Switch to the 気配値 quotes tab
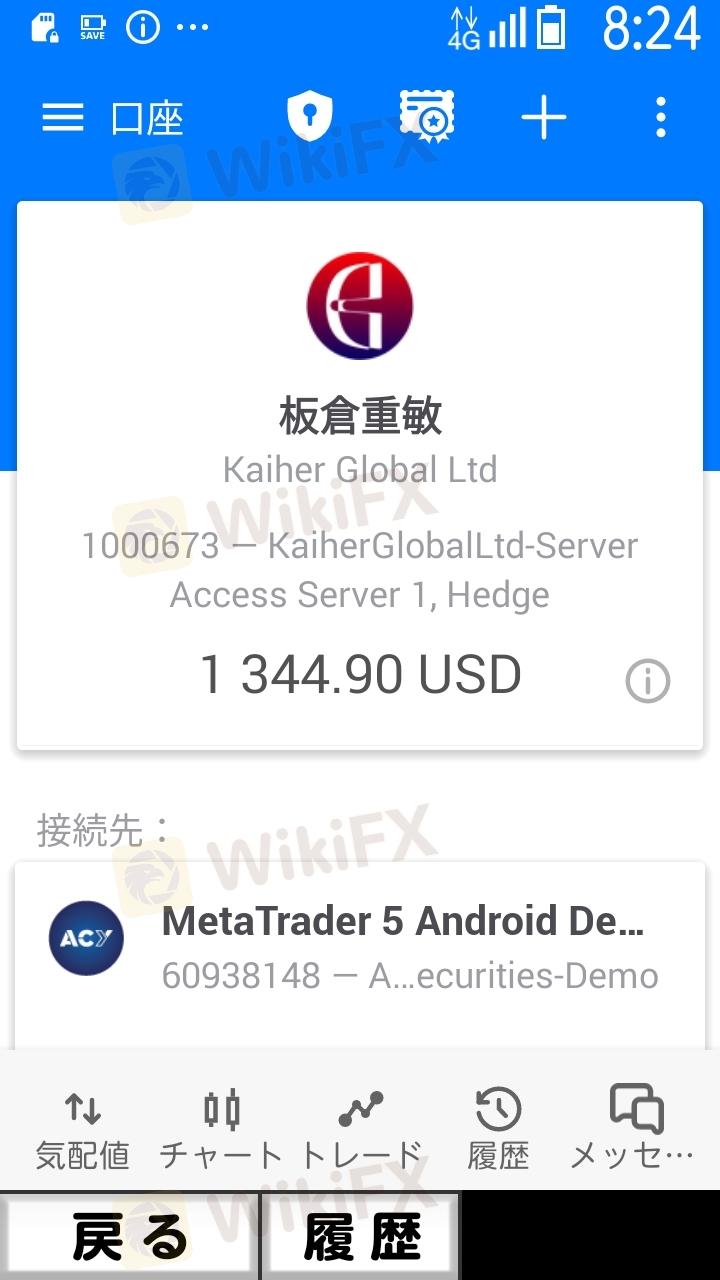The width and height of the screenshot is (720, 1280). pyautogui.click(x=83, y=1130)
